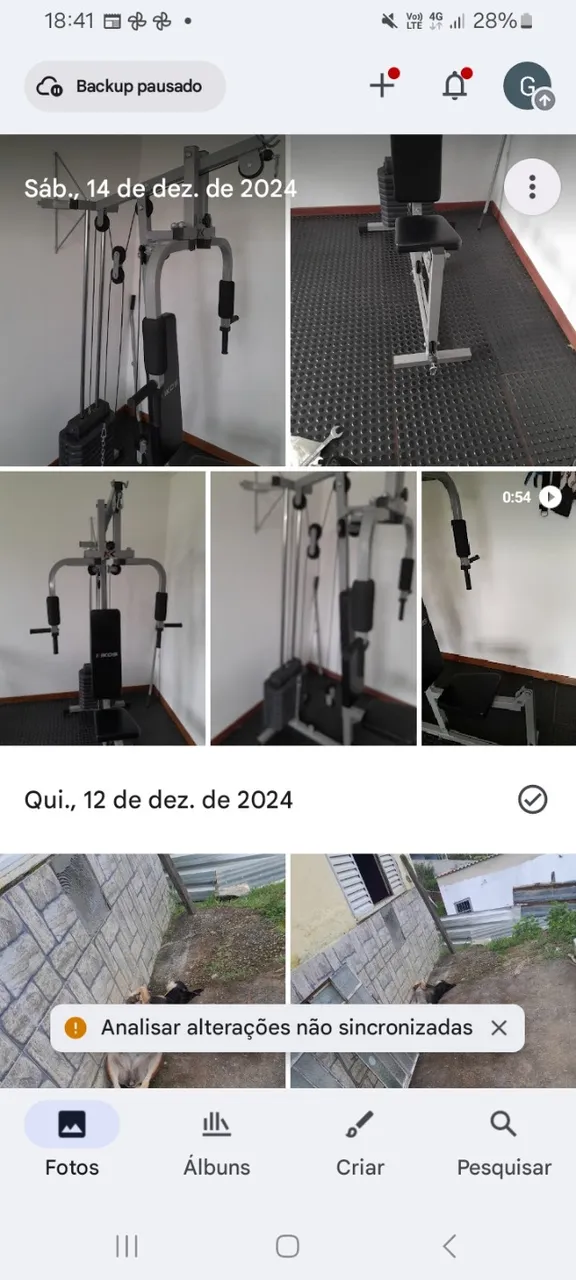The height and width of the screenshot is (1280, 576).
Task: Go back with system back button
Action: (x=449, y=1246)
